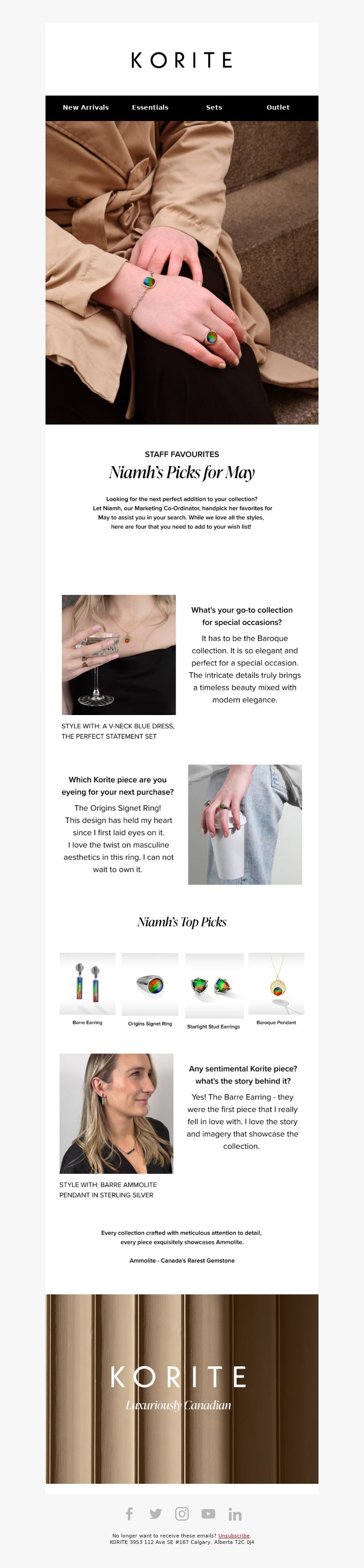Visit the Outlet page

tap(278, 107)
